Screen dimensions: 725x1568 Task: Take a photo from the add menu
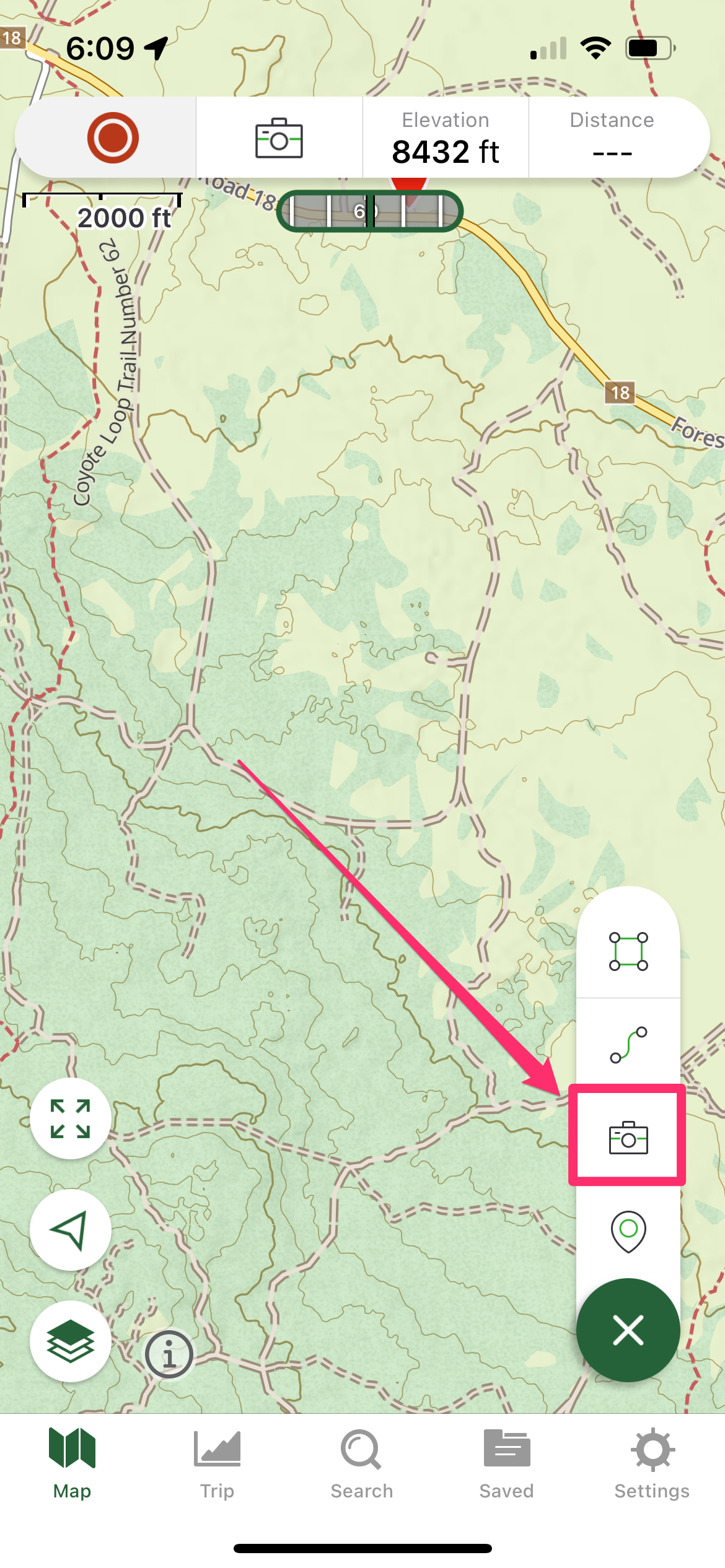628,1138
